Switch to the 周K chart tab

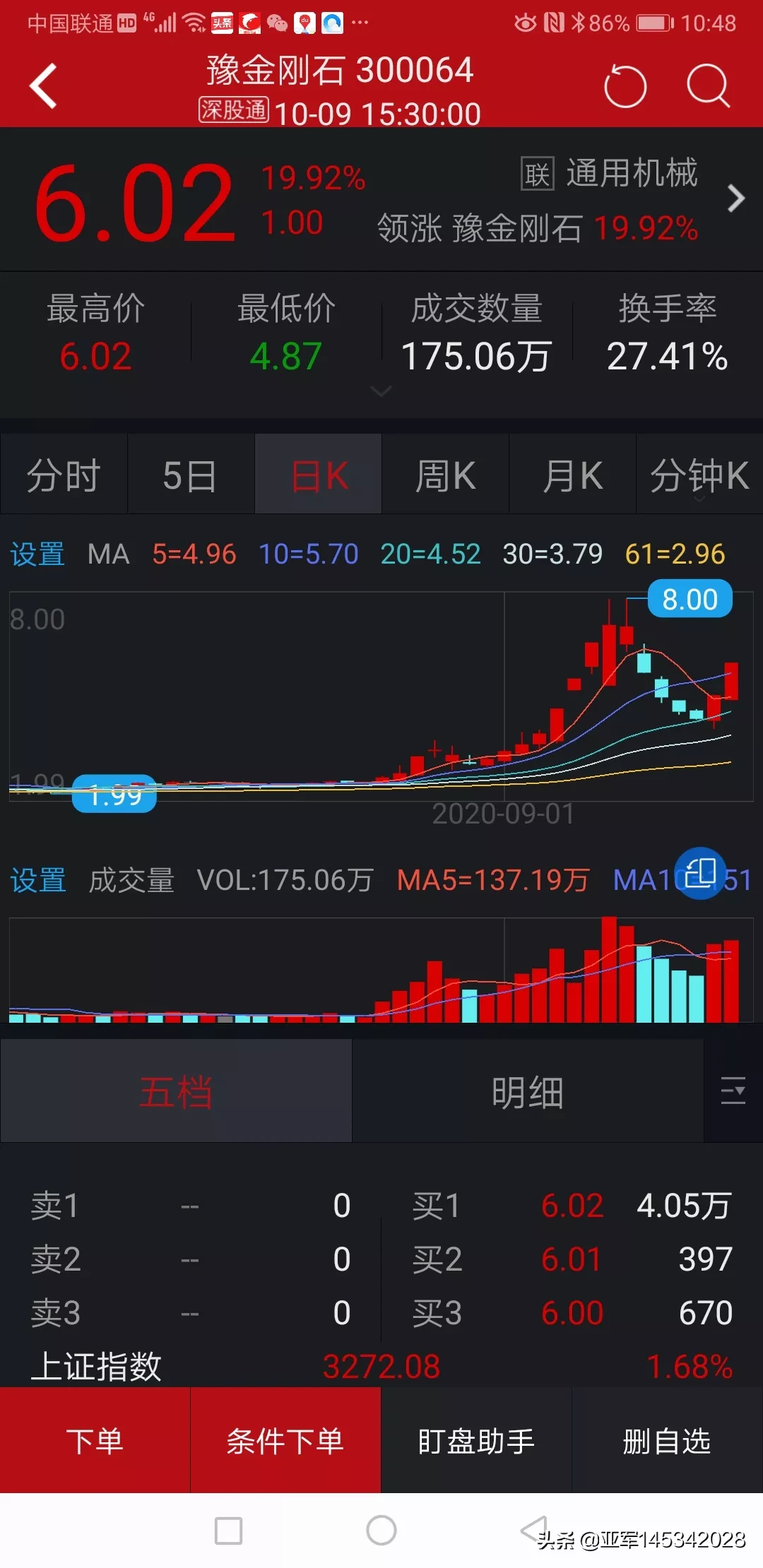[x=445, y=475]
